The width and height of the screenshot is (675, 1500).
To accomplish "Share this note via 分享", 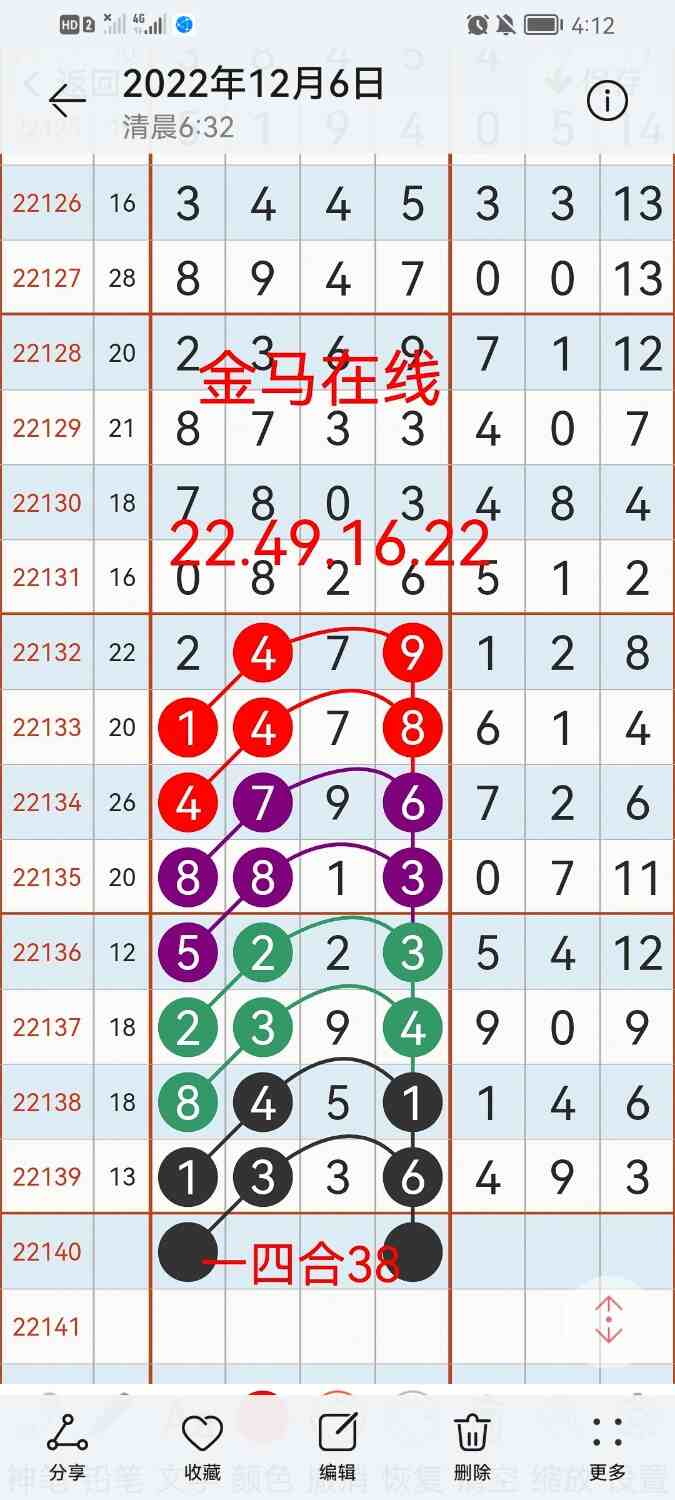I will pos(67,1447).
